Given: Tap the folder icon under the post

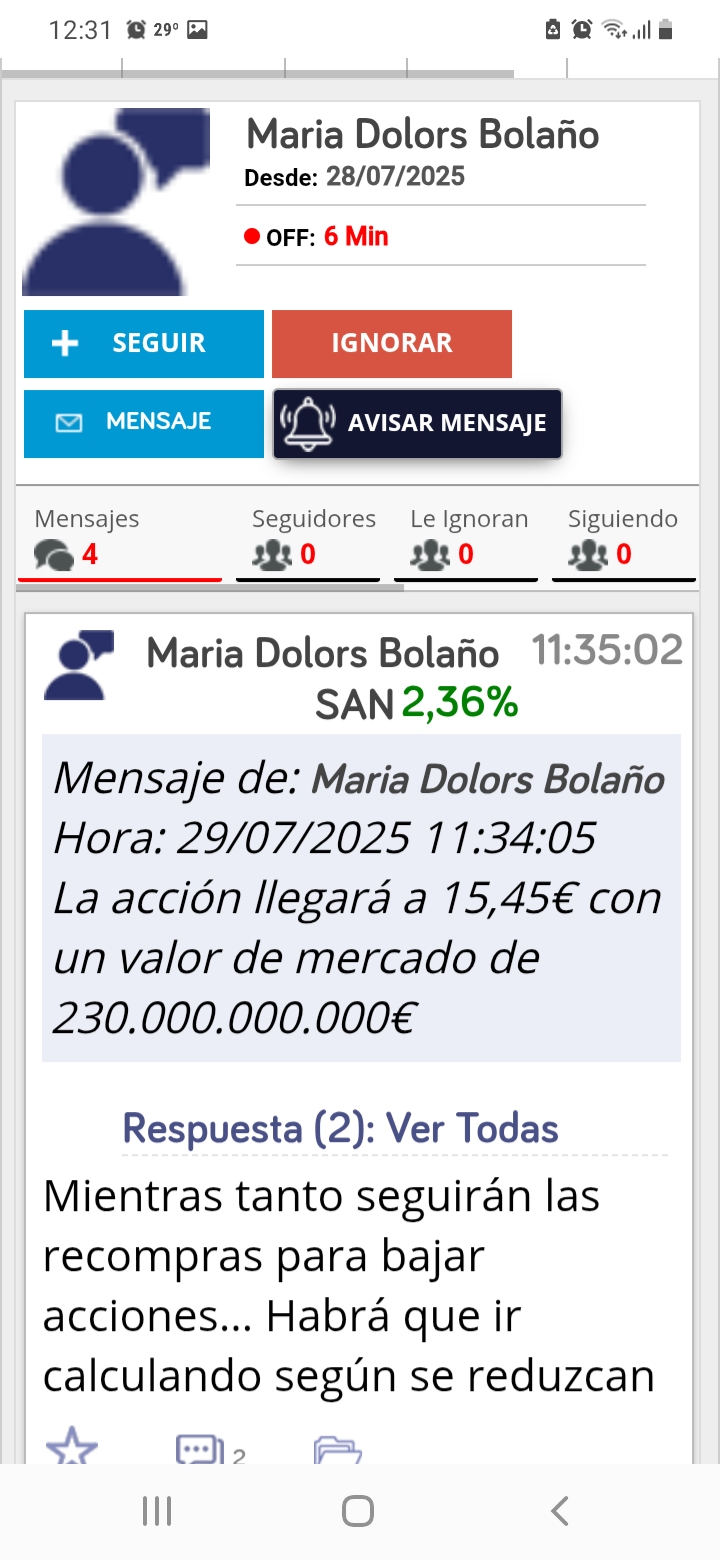Looking at the screenshot, I should 337,1450.
